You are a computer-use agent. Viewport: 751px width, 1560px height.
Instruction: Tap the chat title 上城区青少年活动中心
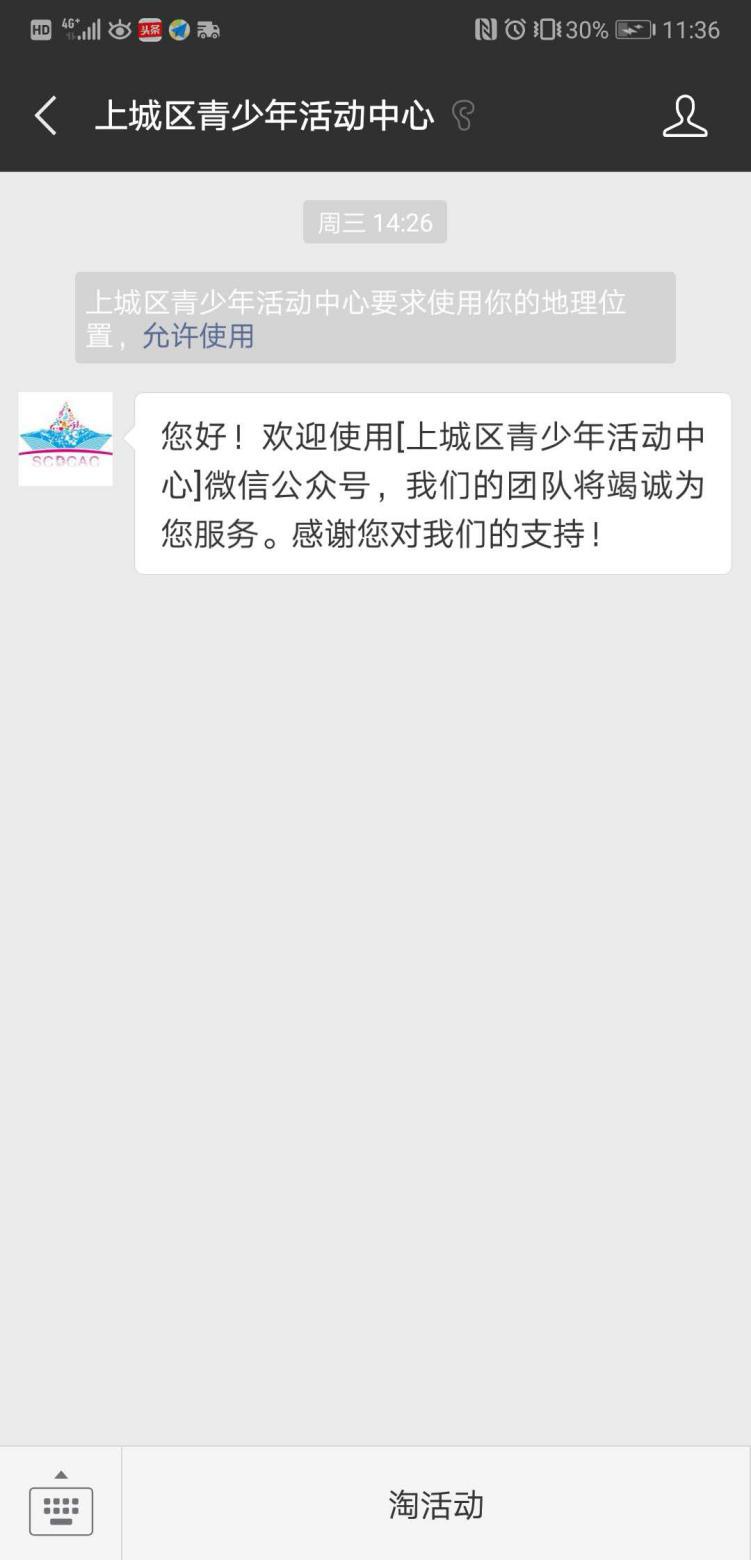266,116
